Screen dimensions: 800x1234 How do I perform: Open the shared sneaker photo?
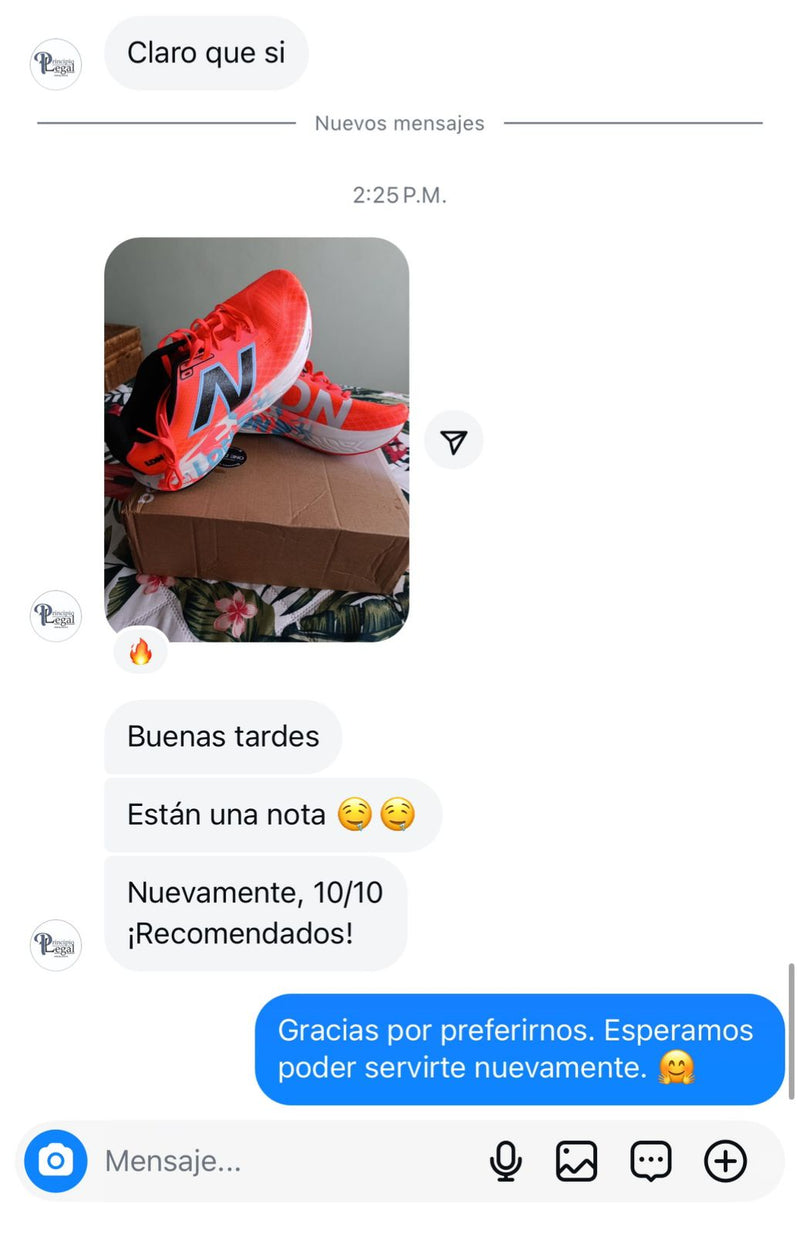coord(256,439)
